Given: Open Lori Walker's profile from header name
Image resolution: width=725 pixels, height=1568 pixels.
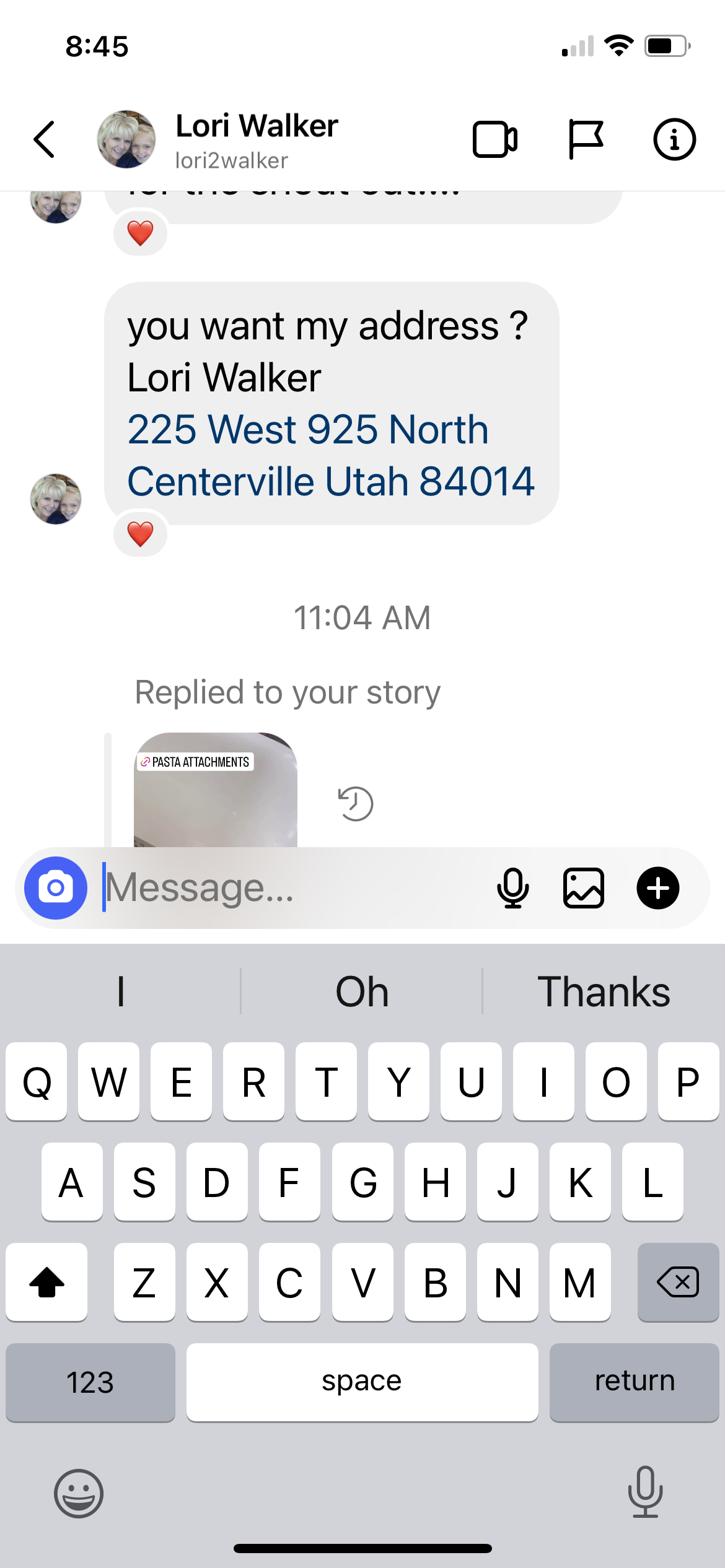Looking at the screenshot, I should tap(257, 126).
